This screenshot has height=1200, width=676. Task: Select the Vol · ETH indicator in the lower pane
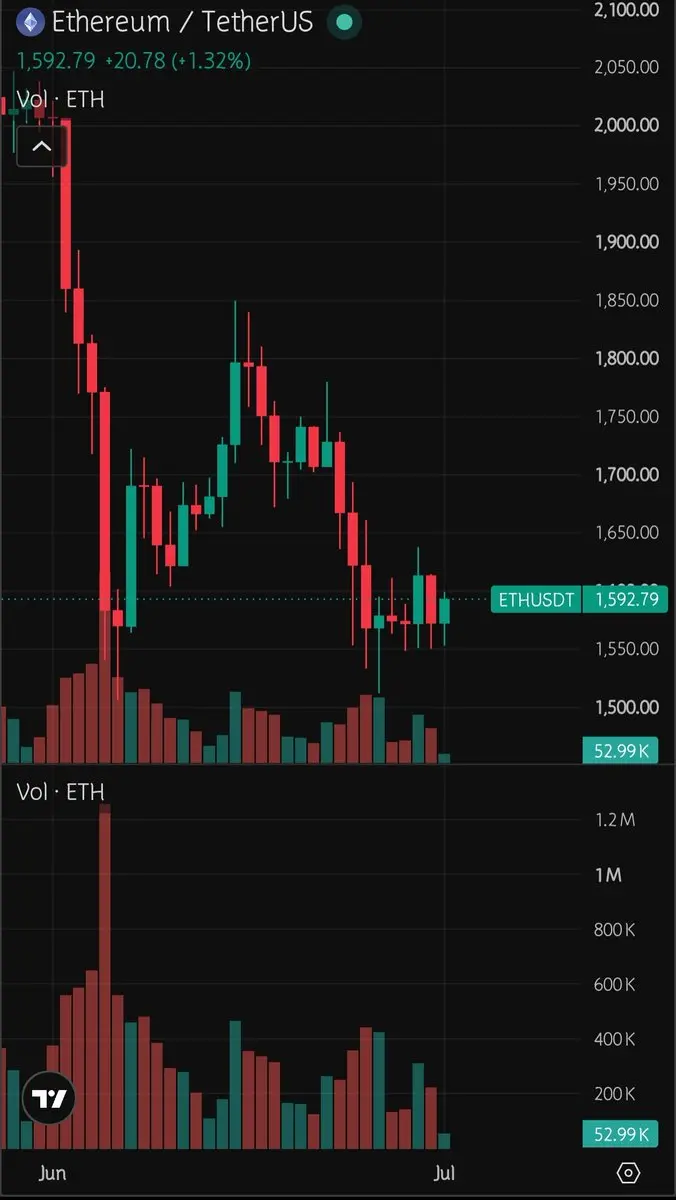click(x=61, y=792)
